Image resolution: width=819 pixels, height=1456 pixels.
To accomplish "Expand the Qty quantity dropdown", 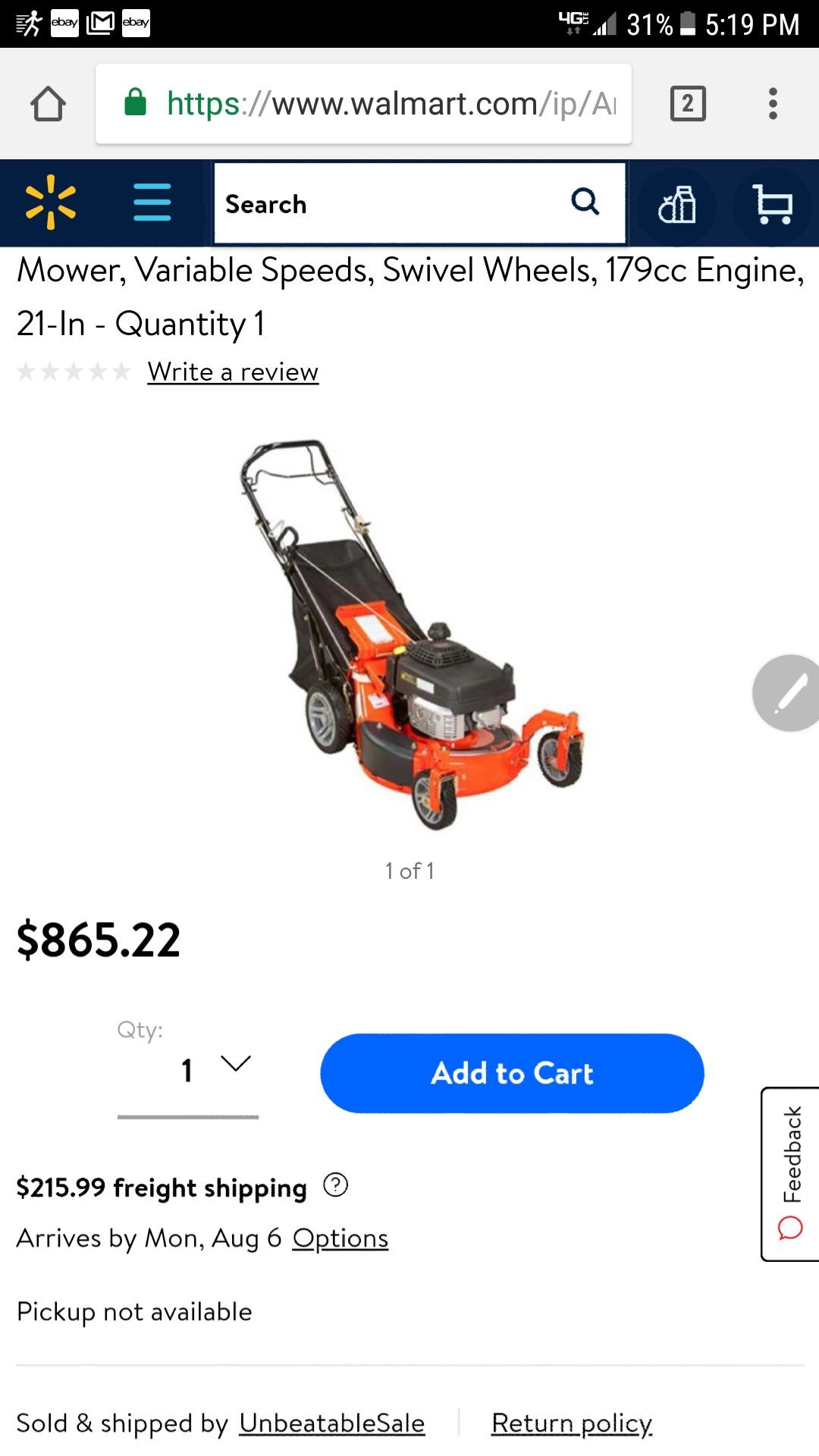I will coord(188,1071).
